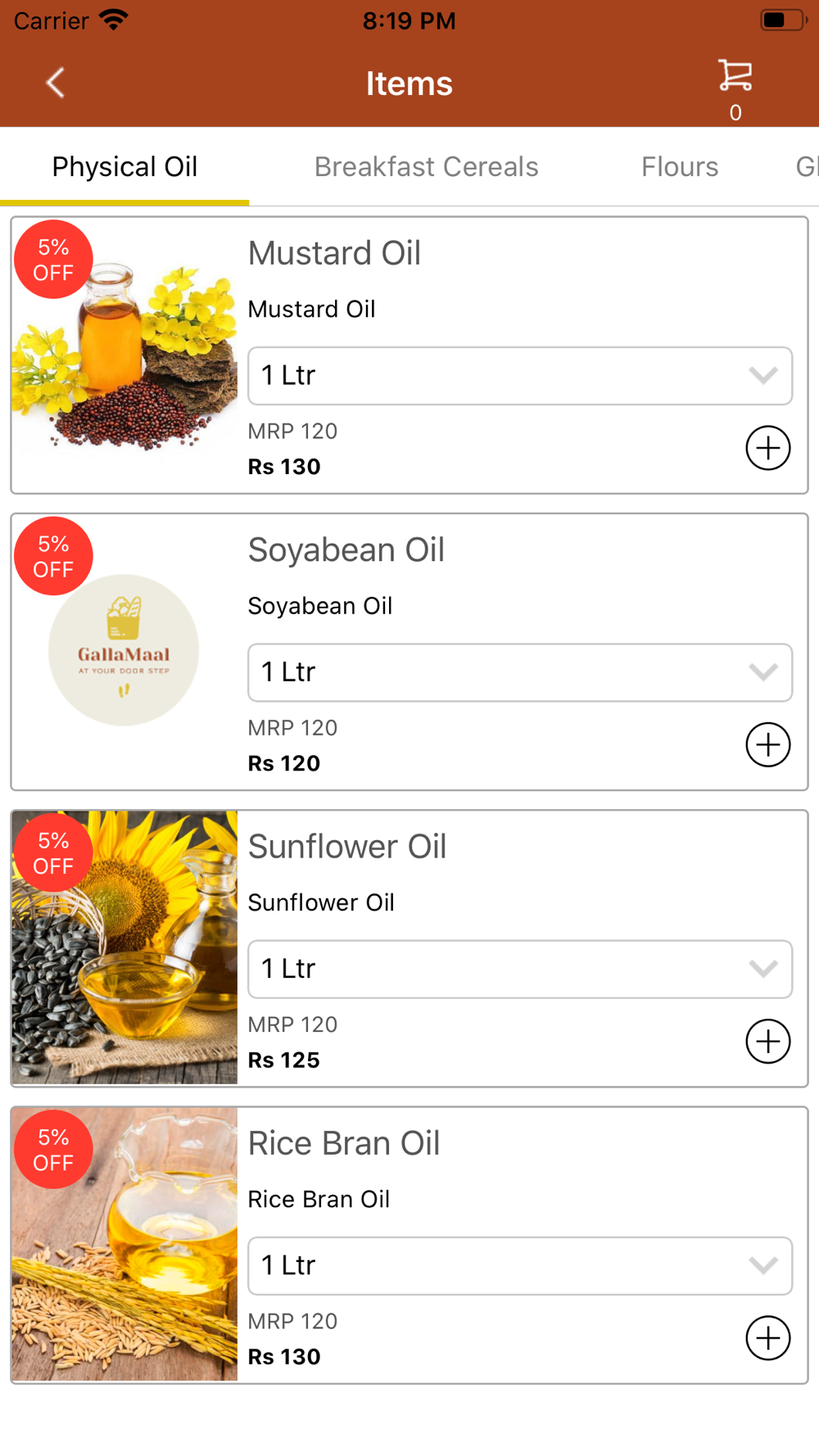Expand the Soyabean Oil quantity dropdown
Image resolution: width=819 pixels, height=1456 pixels.
tap(520, 672)
